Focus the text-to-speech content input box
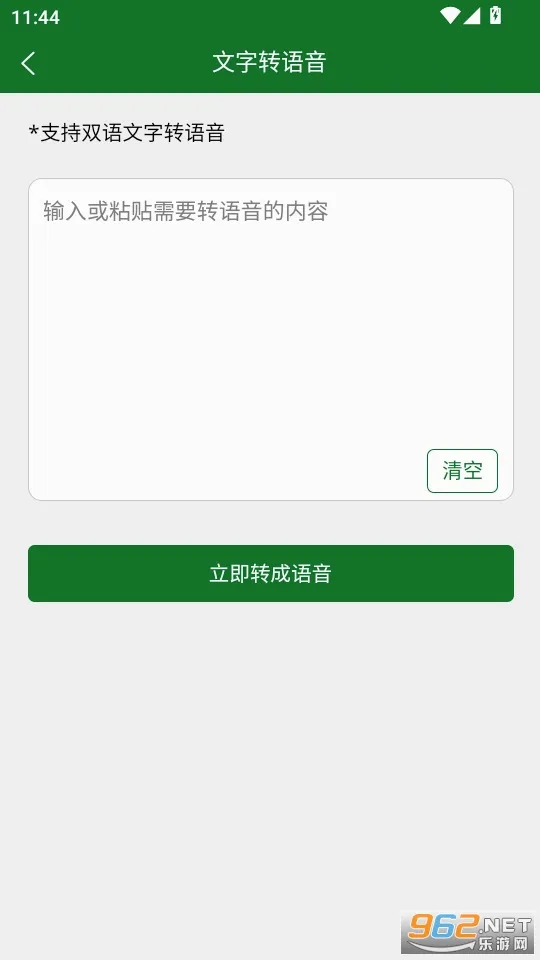 coord(271,339)
